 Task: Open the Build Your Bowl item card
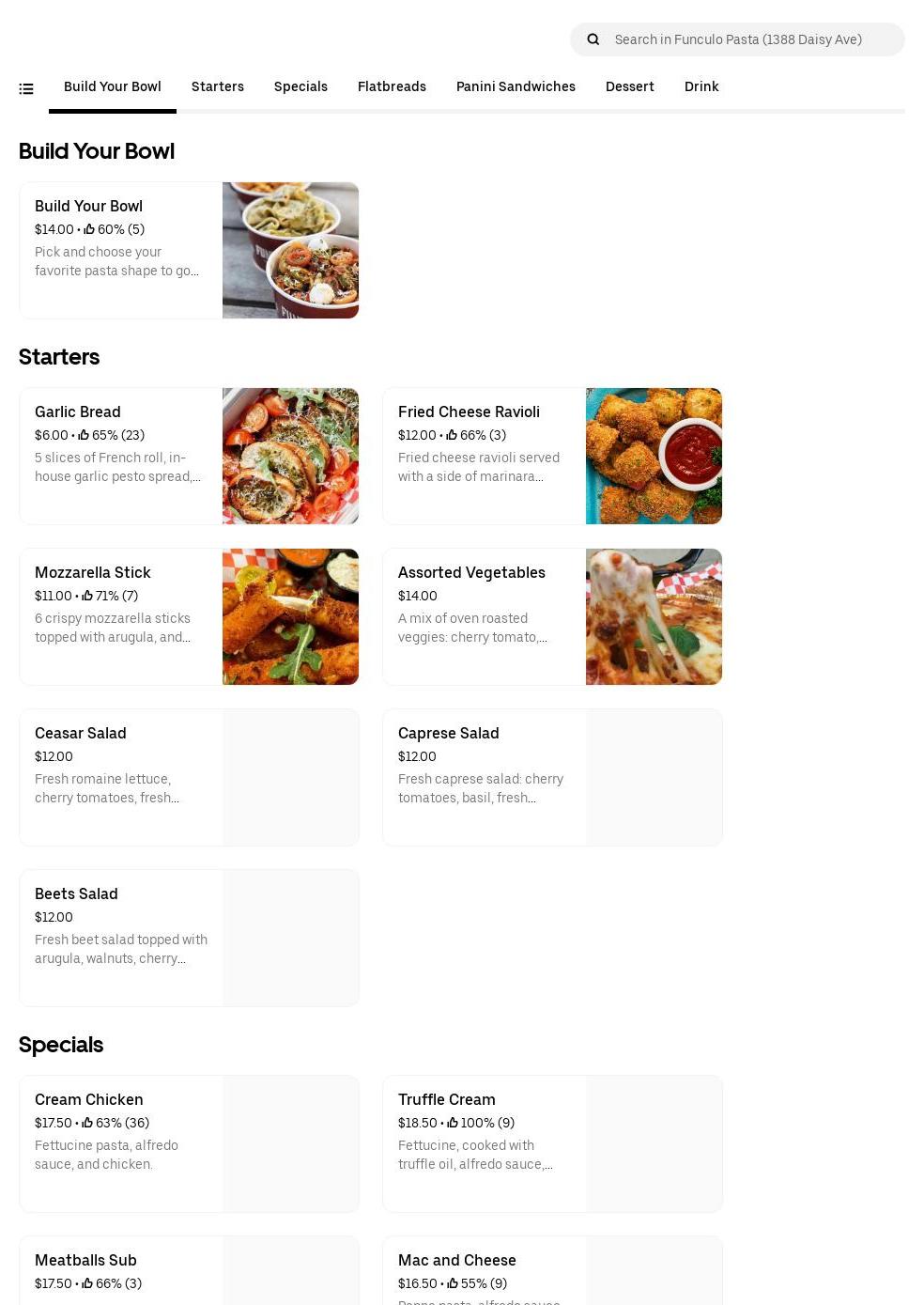click(189, 250)
